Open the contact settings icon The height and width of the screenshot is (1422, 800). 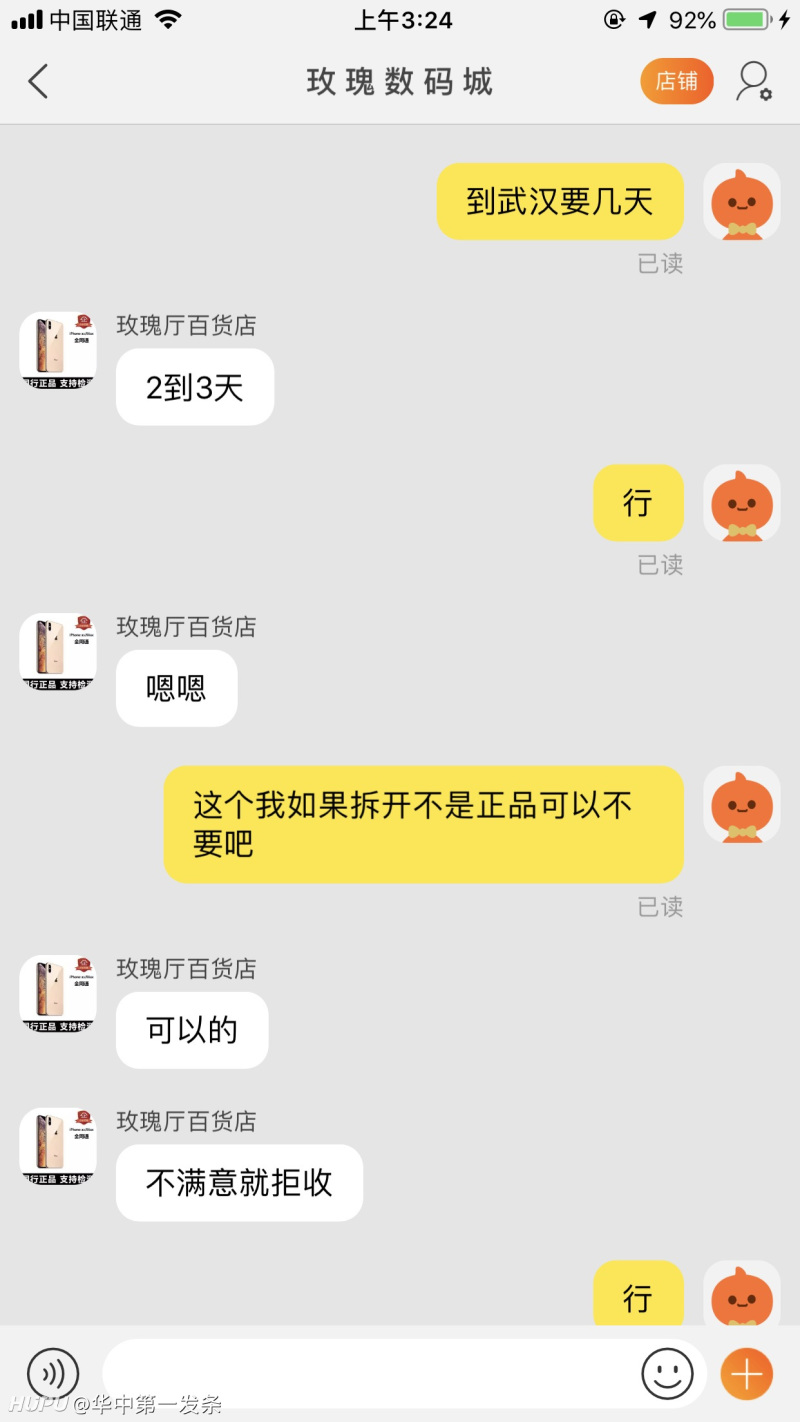click(x=754, y=82)
